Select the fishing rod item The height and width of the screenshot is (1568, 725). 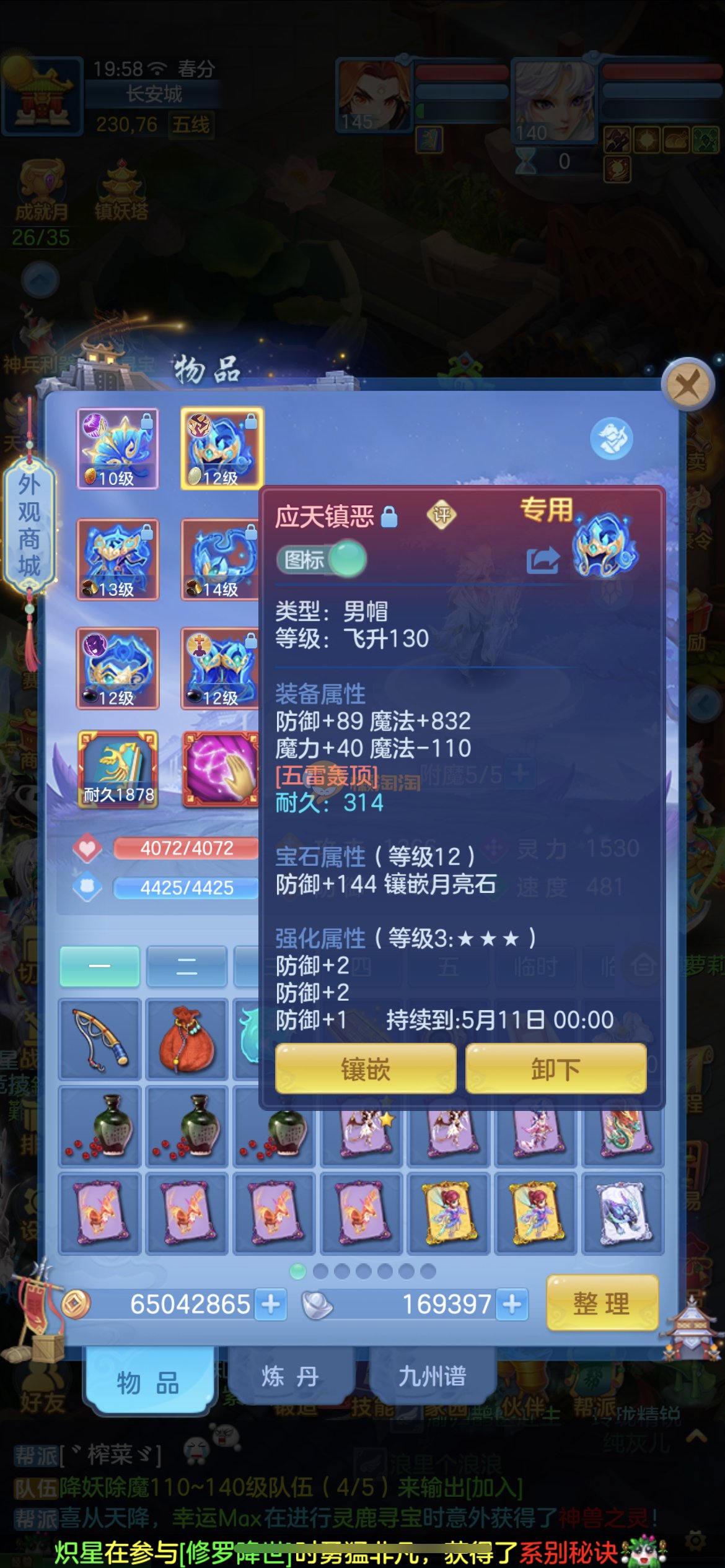pos(100,1039)
